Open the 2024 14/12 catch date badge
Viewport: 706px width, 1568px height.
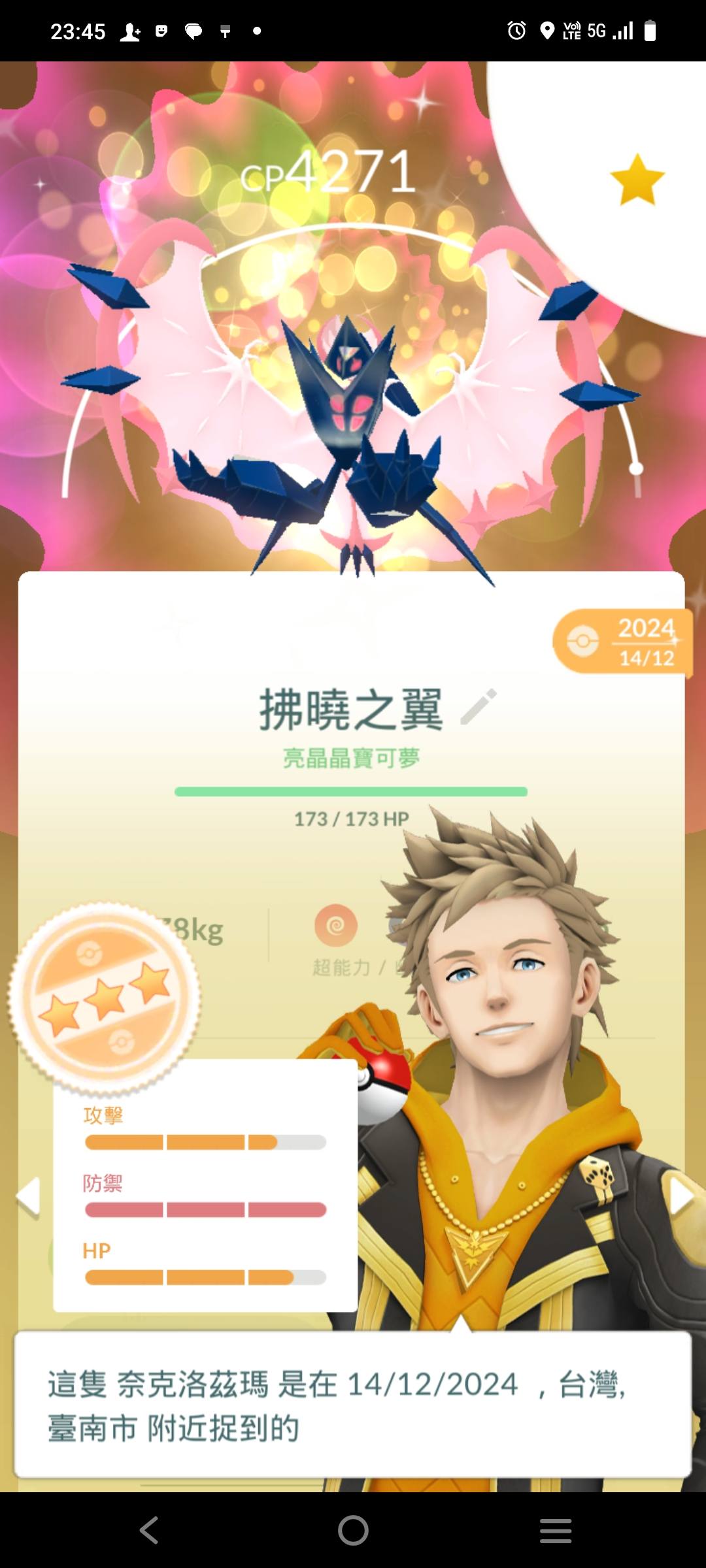pos(622,642)
